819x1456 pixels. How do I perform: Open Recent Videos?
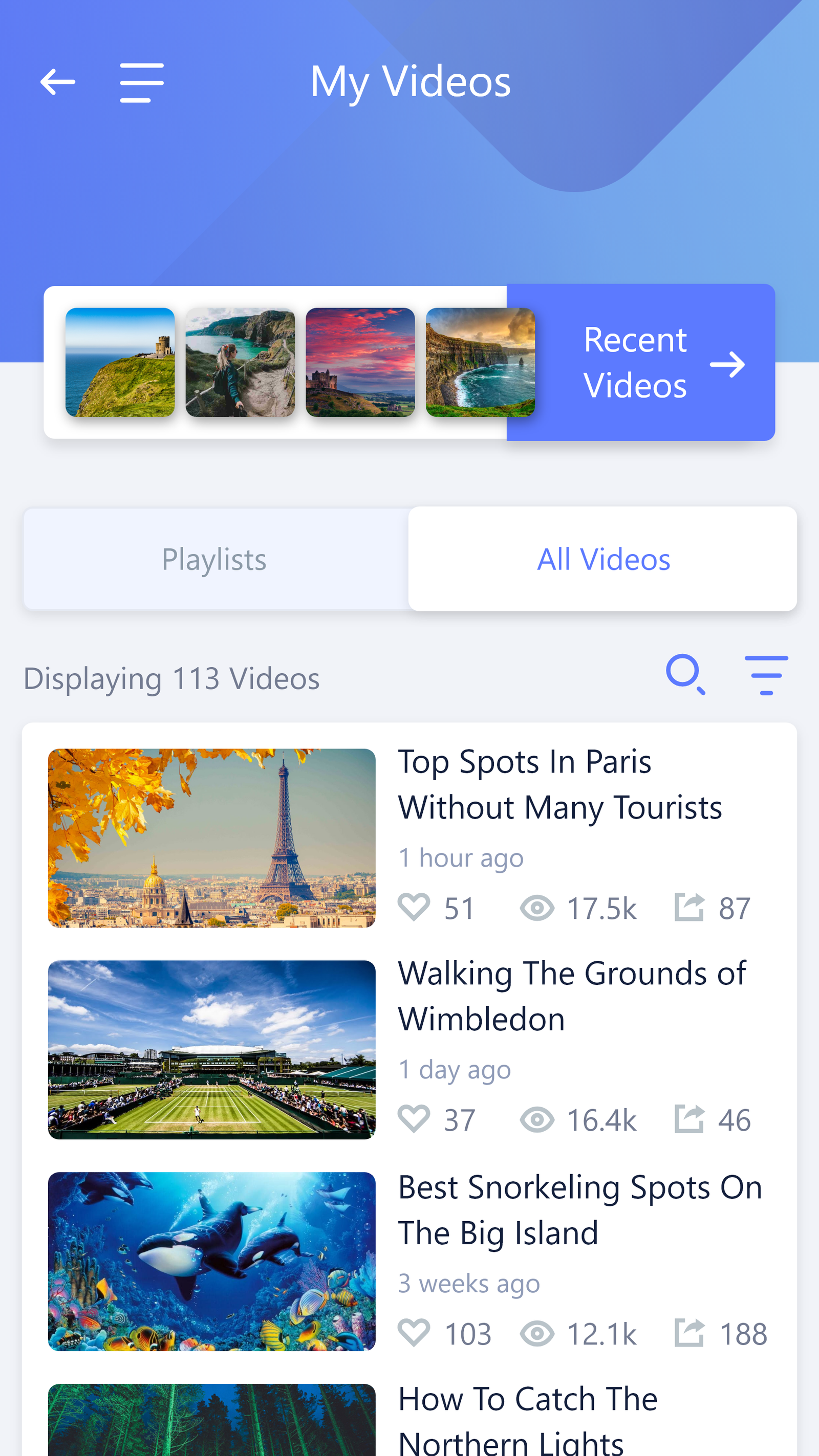[x=640, y=363]
